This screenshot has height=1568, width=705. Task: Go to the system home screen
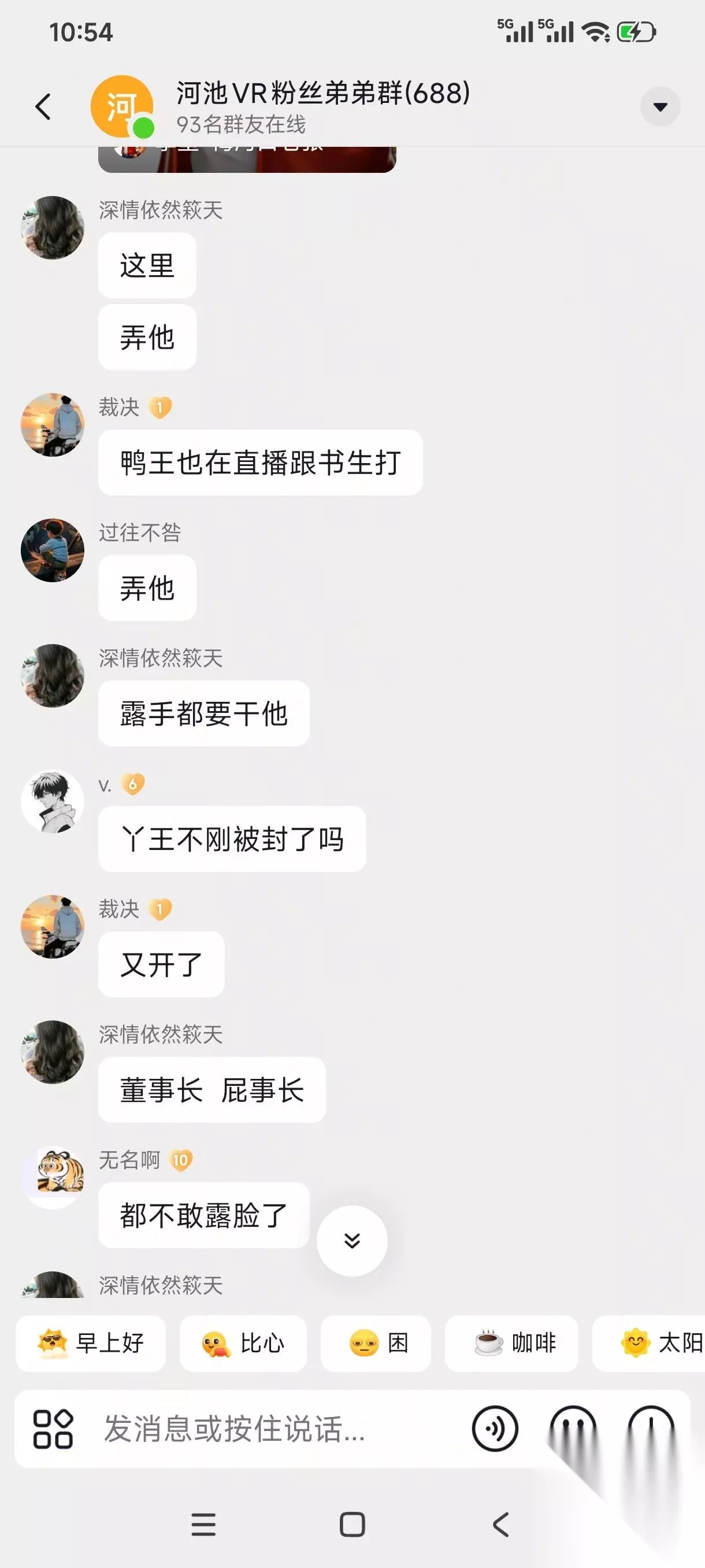point(352,1524)
